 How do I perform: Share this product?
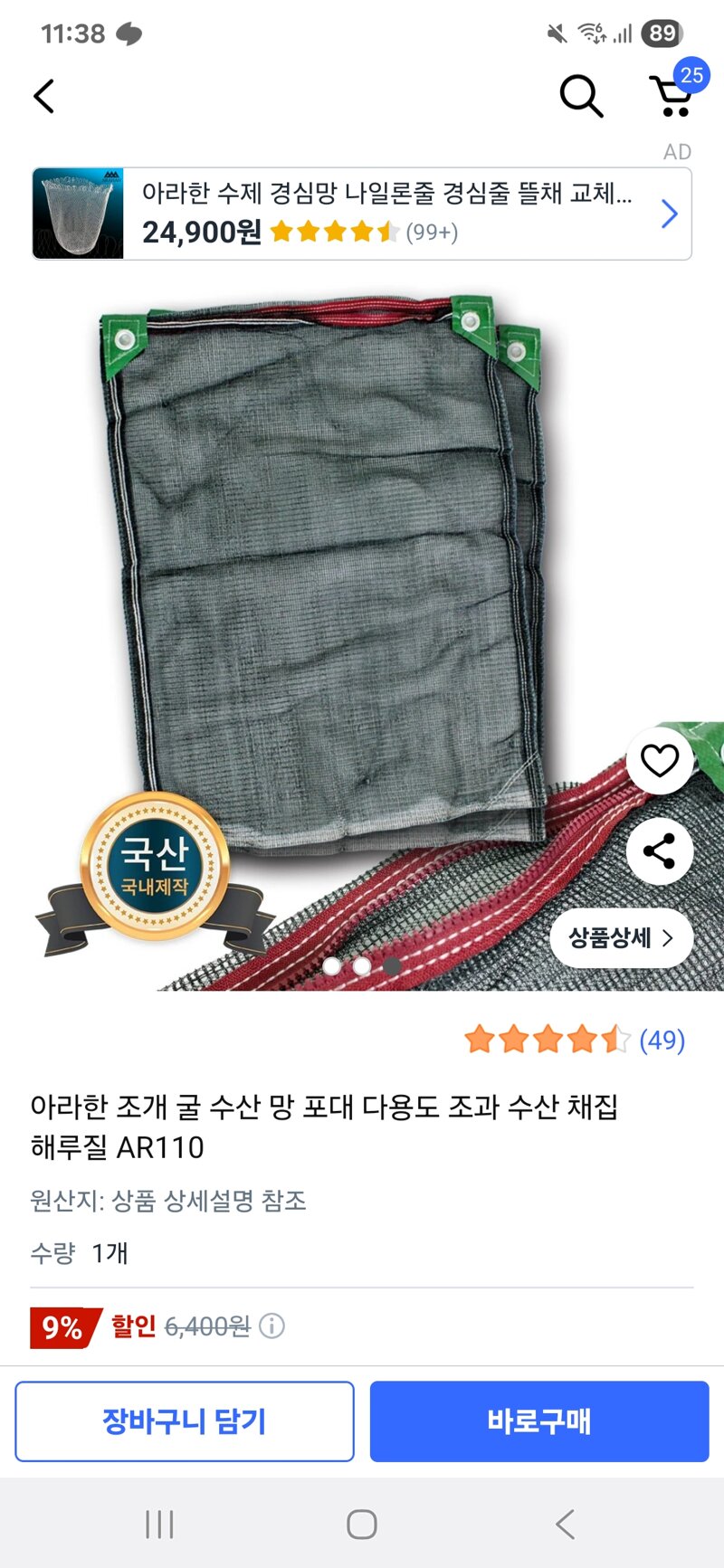point(660,851)
